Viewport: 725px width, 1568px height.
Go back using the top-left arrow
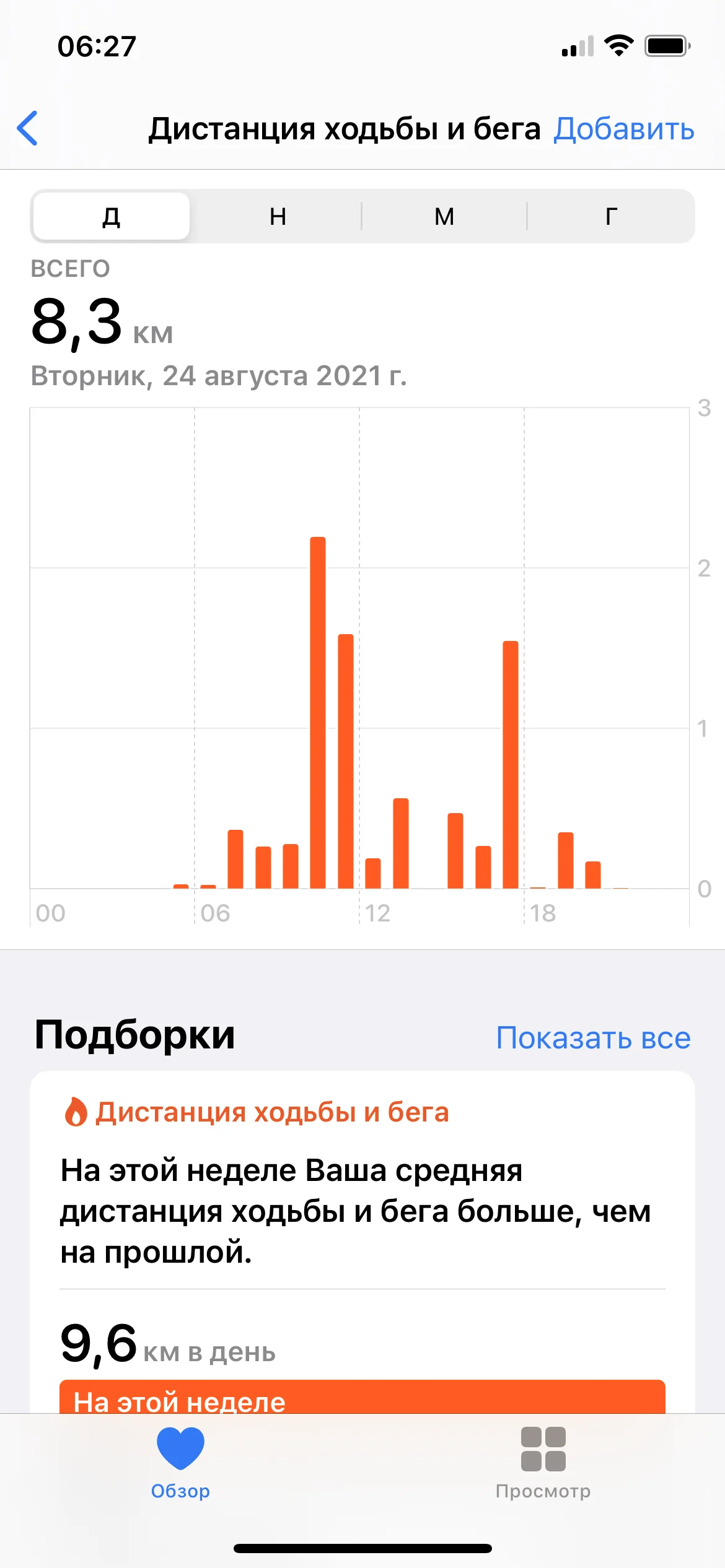coord(28,128)
